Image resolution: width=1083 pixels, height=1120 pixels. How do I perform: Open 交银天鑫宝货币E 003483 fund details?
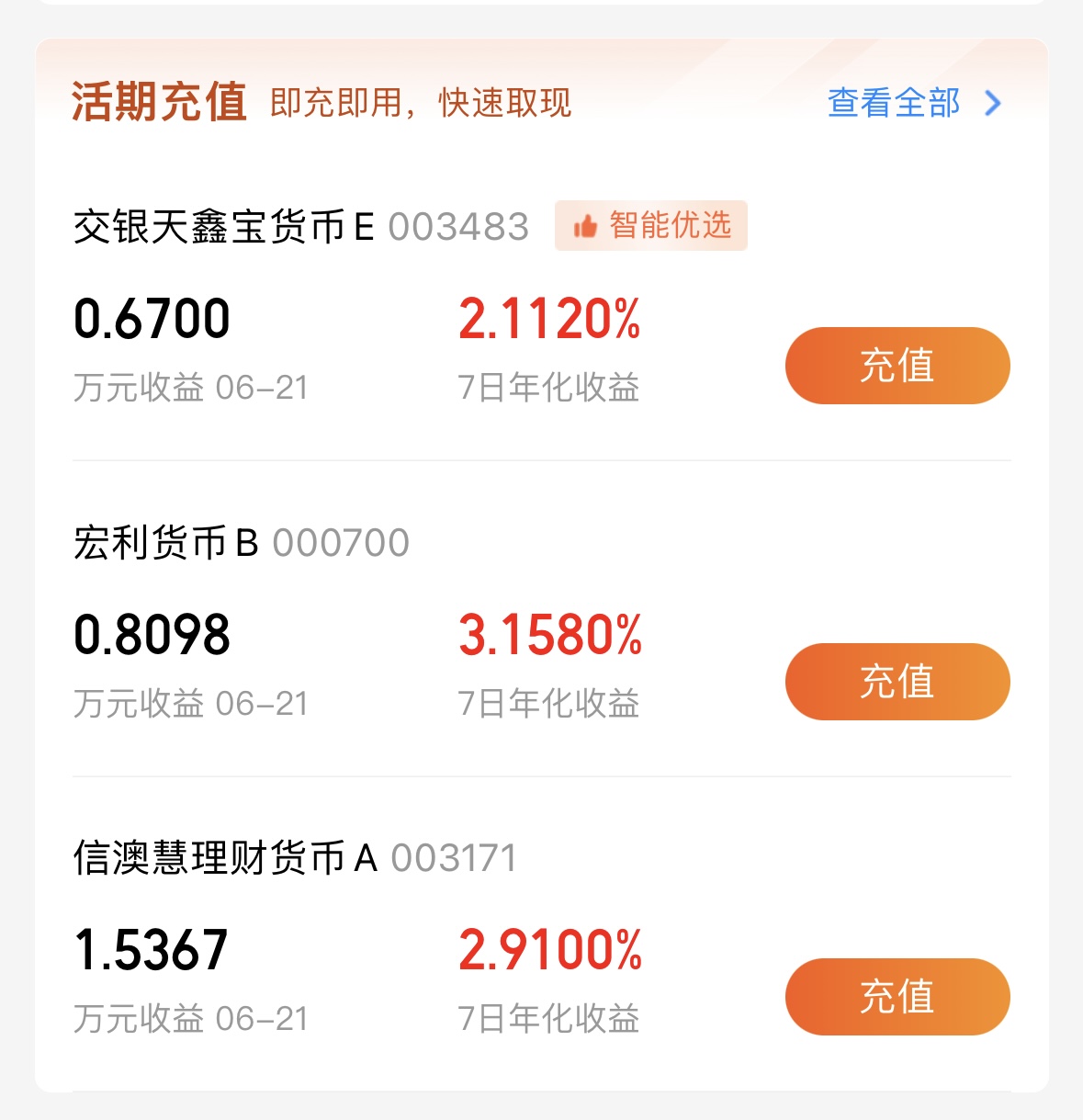pos(300,227)
